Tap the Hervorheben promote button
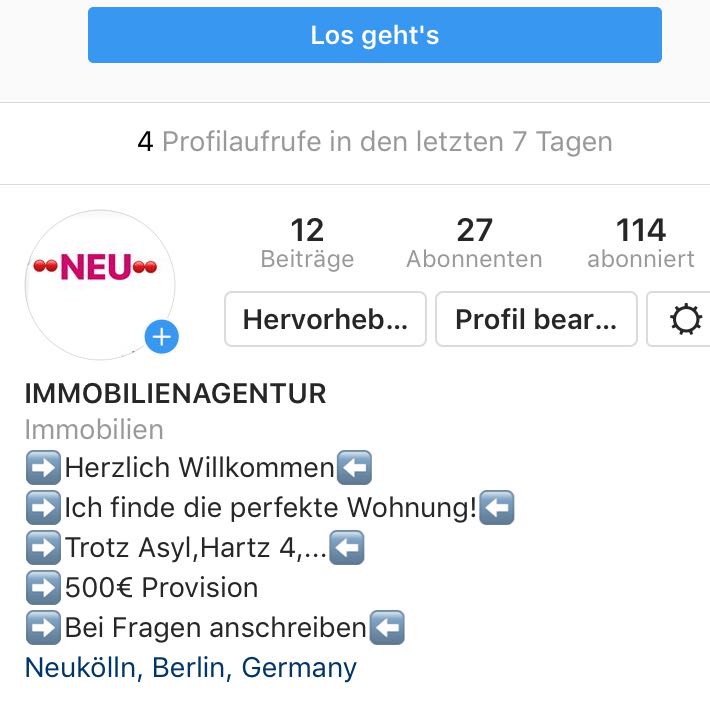This screenshot has height=710, width=710. click(325, 320)
